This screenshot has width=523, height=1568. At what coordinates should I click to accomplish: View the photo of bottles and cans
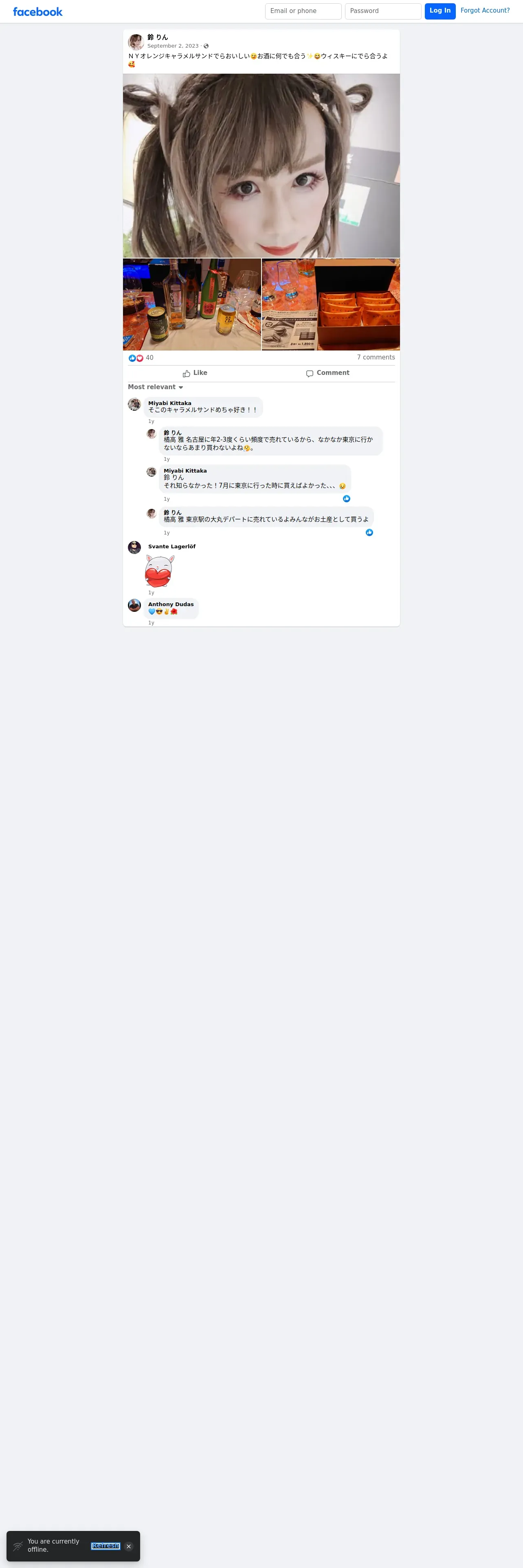click(x=192, y=304)
